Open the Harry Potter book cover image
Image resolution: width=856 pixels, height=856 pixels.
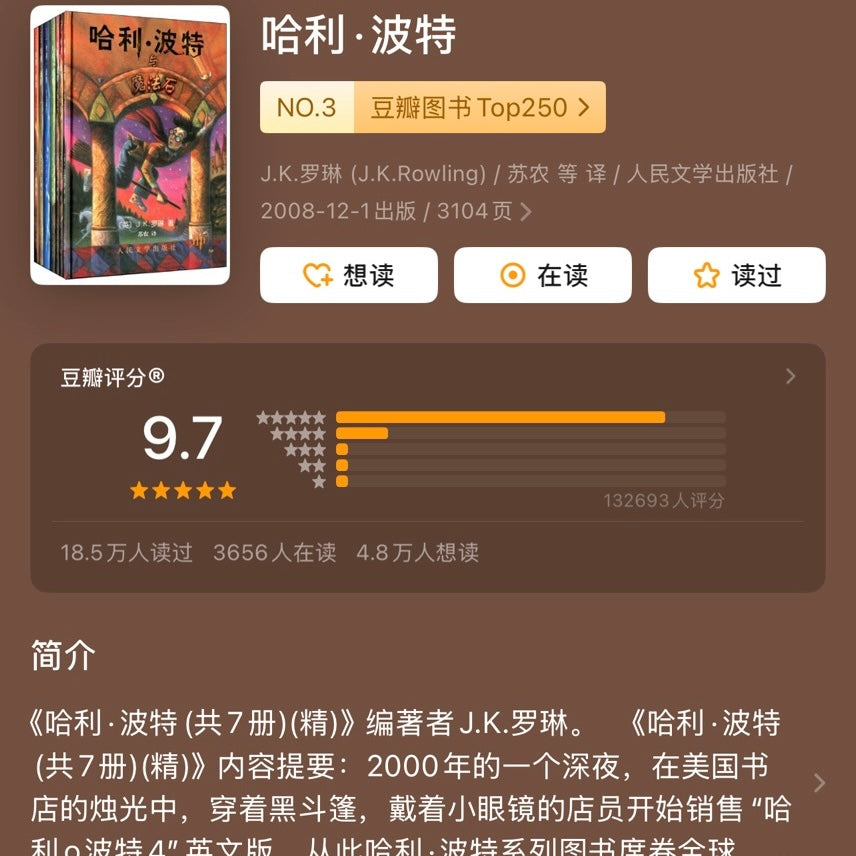(130, 146)
